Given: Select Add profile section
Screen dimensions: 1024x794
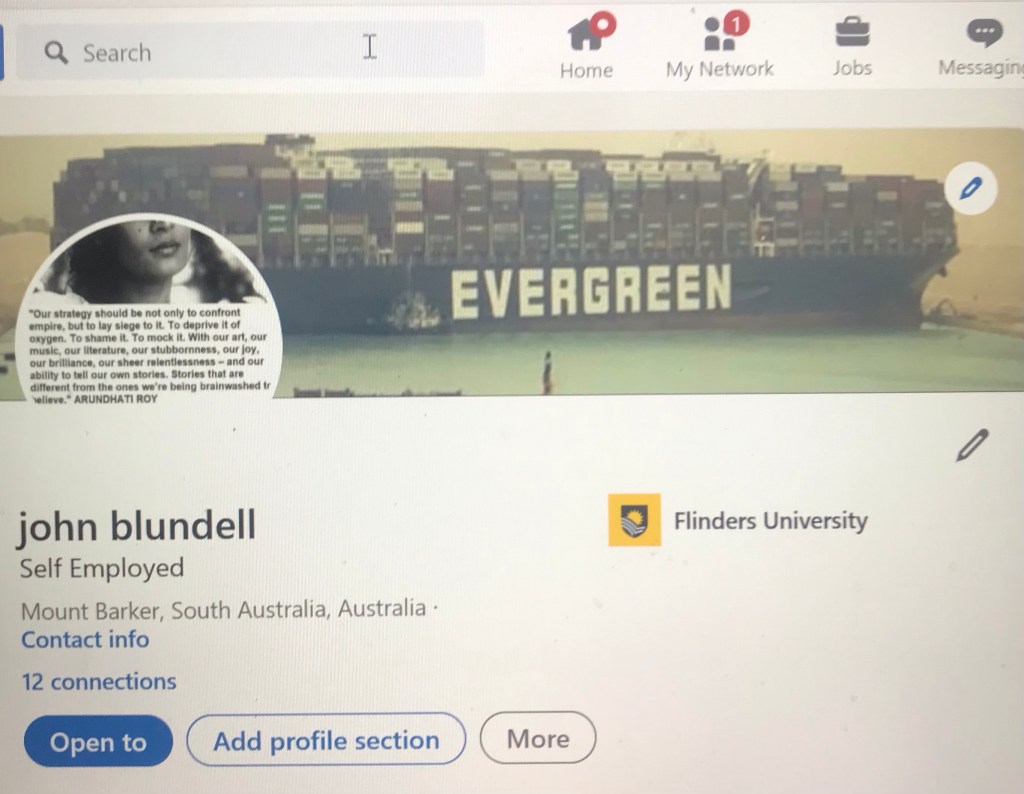Looking at the screenshot, I should (x=326, y=740).
